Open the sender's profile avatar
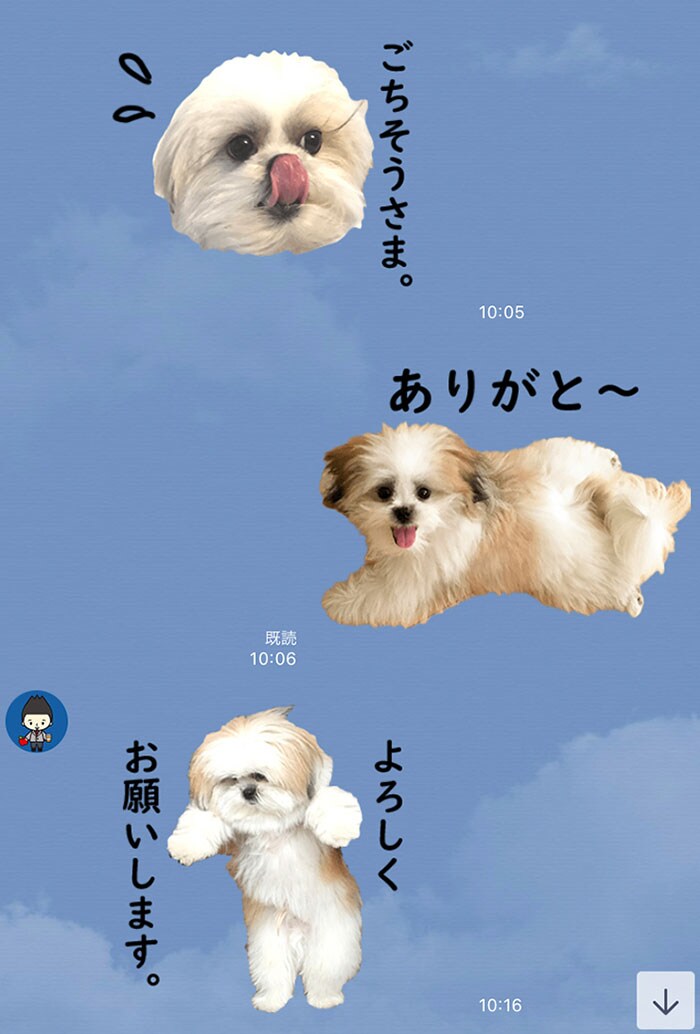 [x=37, y=721]
